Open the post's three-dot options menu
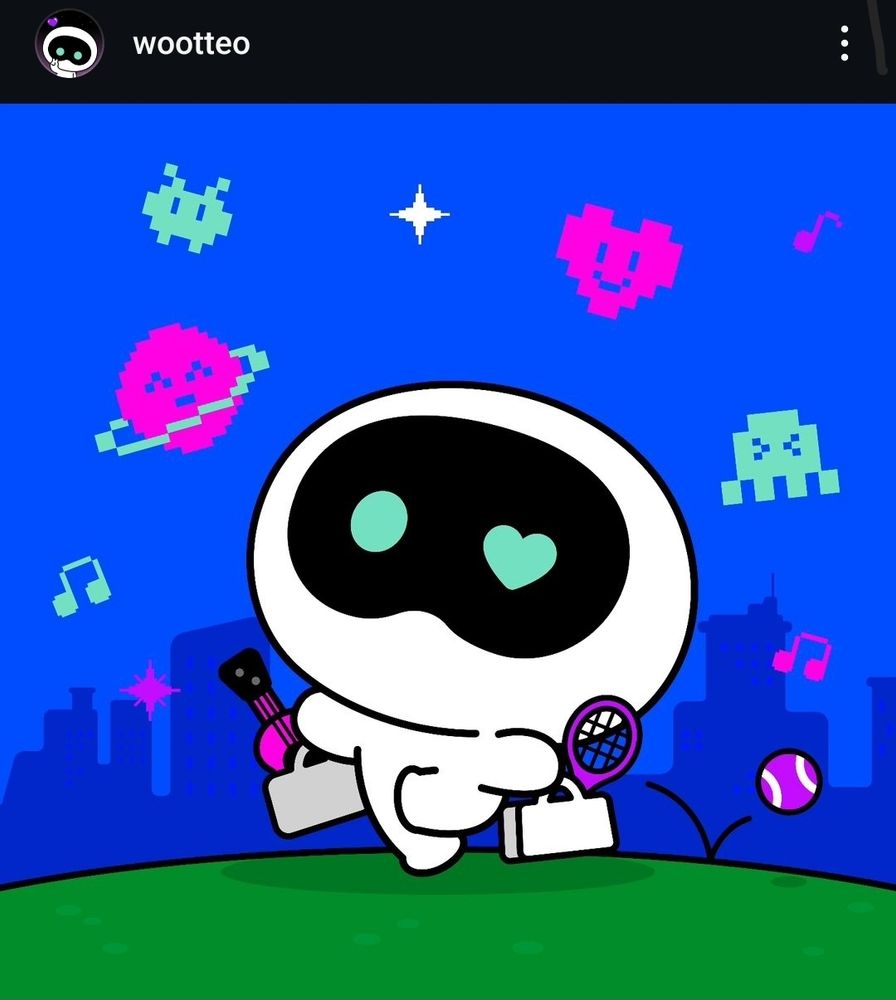This screenshot has height=1000, width=896. coord(844,43)
